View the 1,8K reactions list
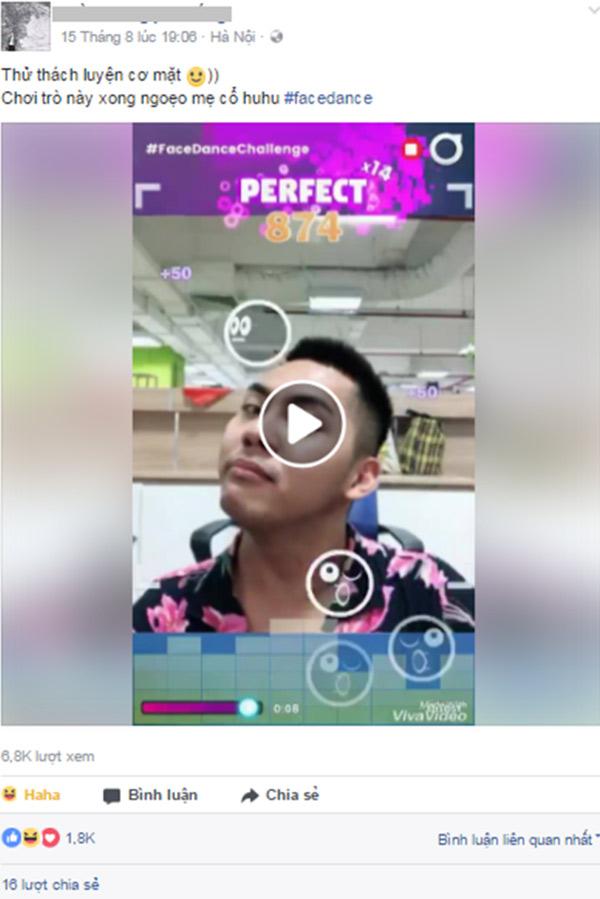This screenshot has width=600, height=899. 79,838
